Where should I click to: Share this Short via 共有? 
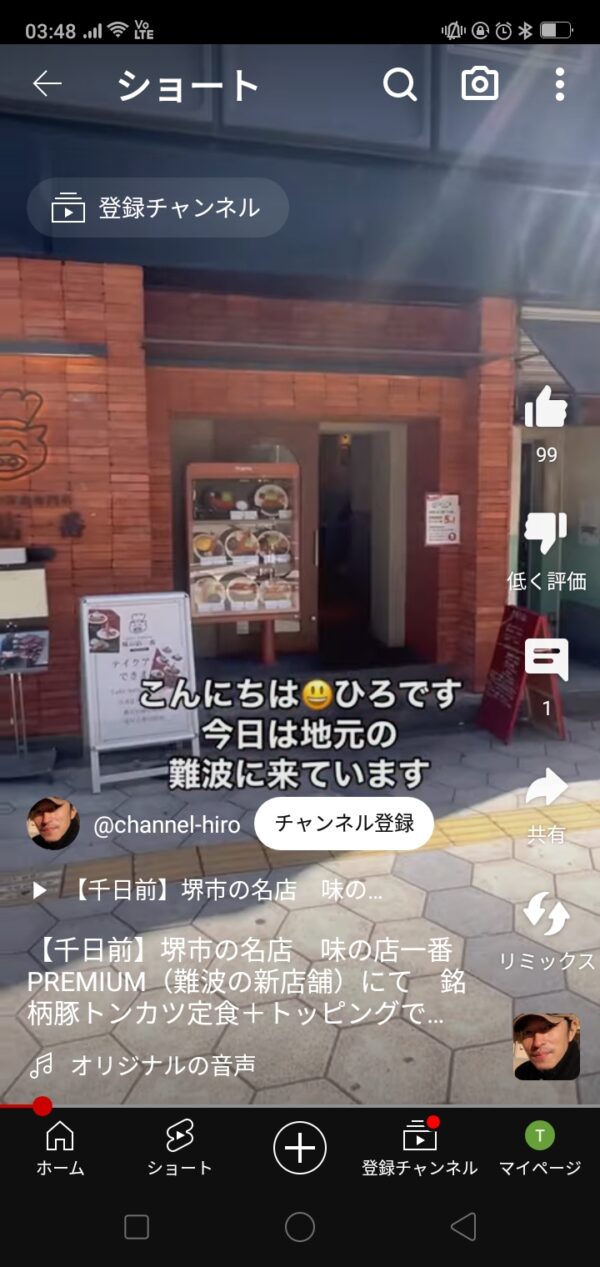point(546,790)
